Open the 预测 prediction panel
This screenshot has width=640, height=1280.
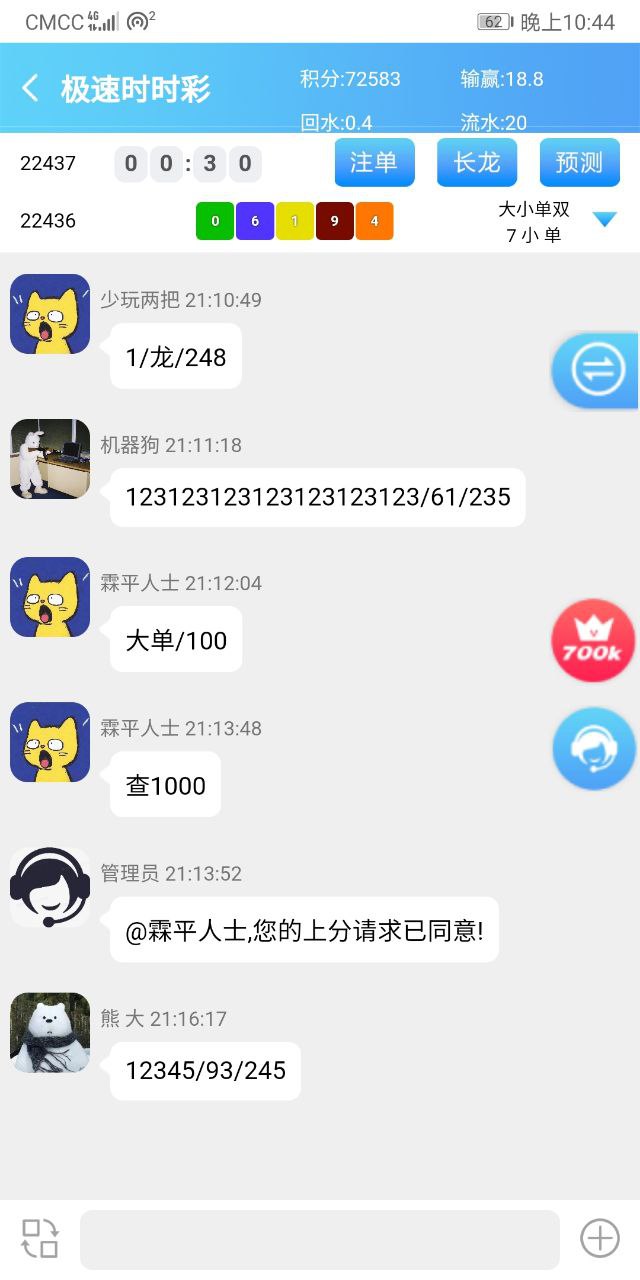579,162
